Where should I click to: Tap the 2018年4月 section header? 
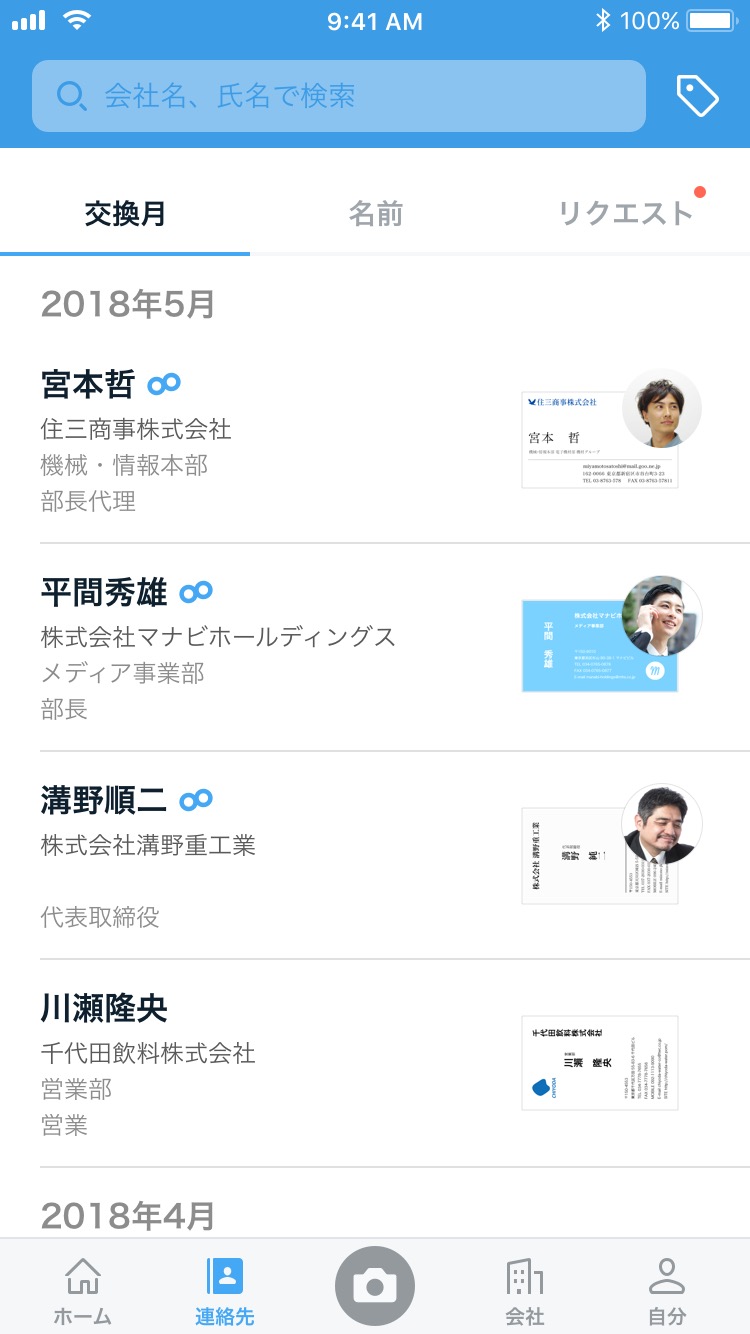127,1216
